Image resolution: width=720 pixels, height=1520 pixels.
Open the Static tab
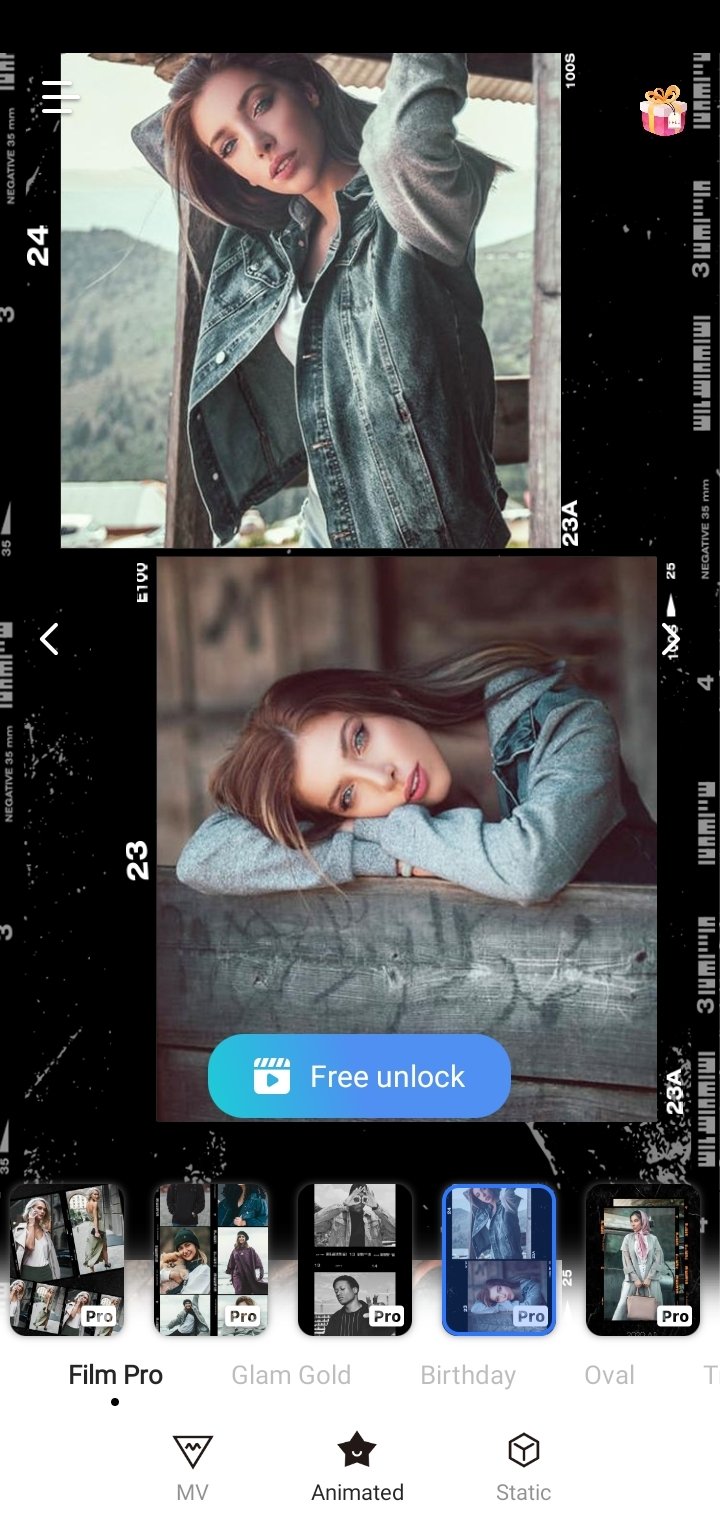523,1467
